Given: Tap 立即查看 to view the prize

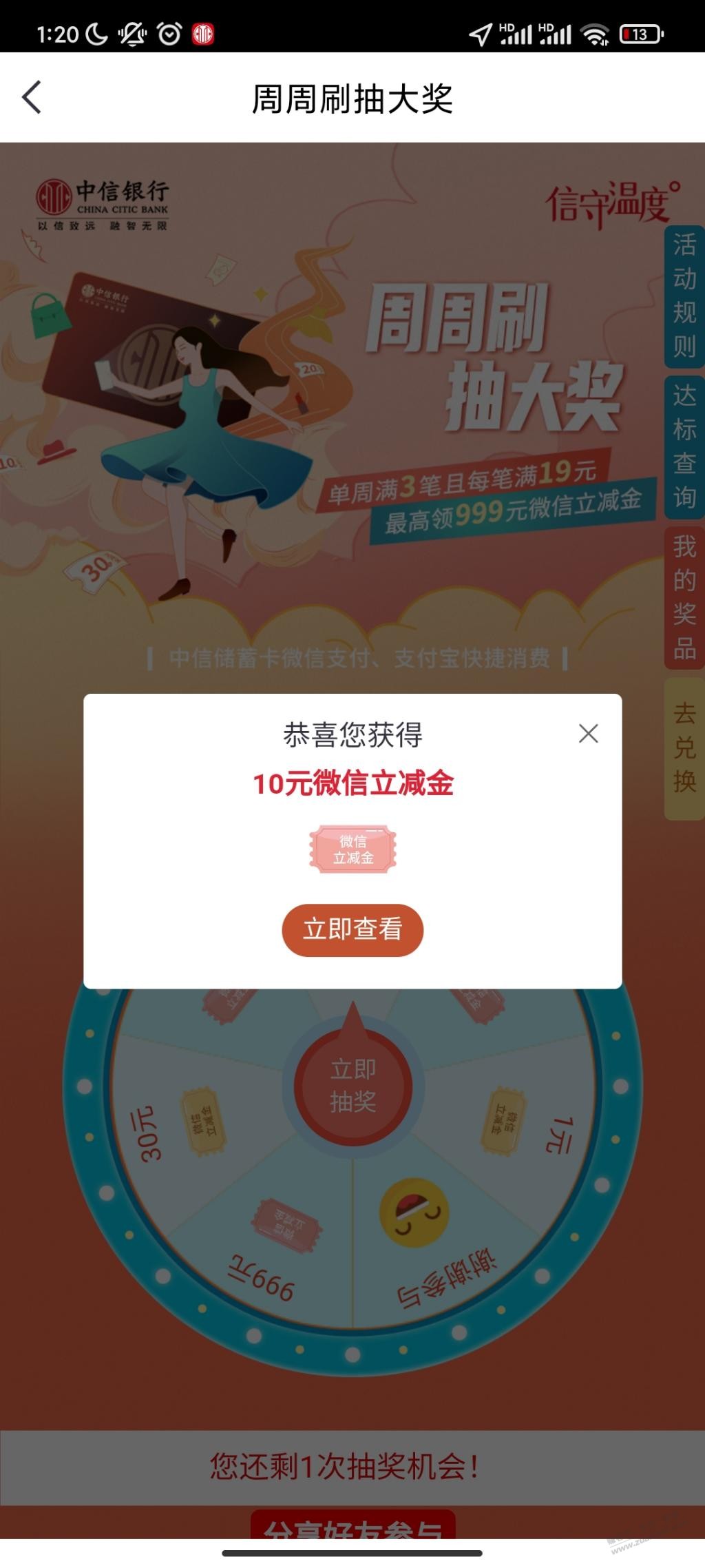Looking at the screenshot, I should click(x=352, y=929).
